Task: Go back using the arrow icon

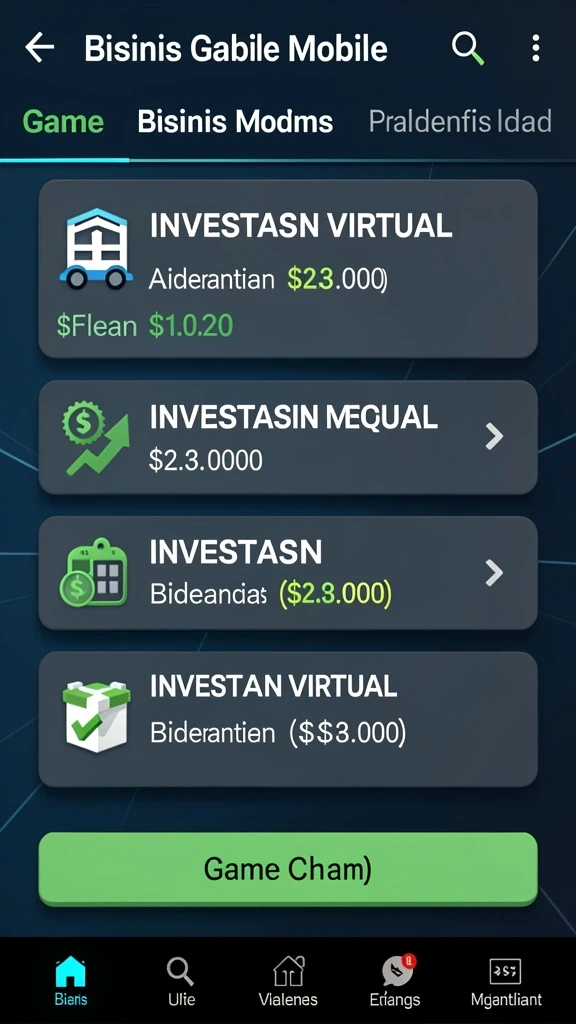Action: [39, 48]
